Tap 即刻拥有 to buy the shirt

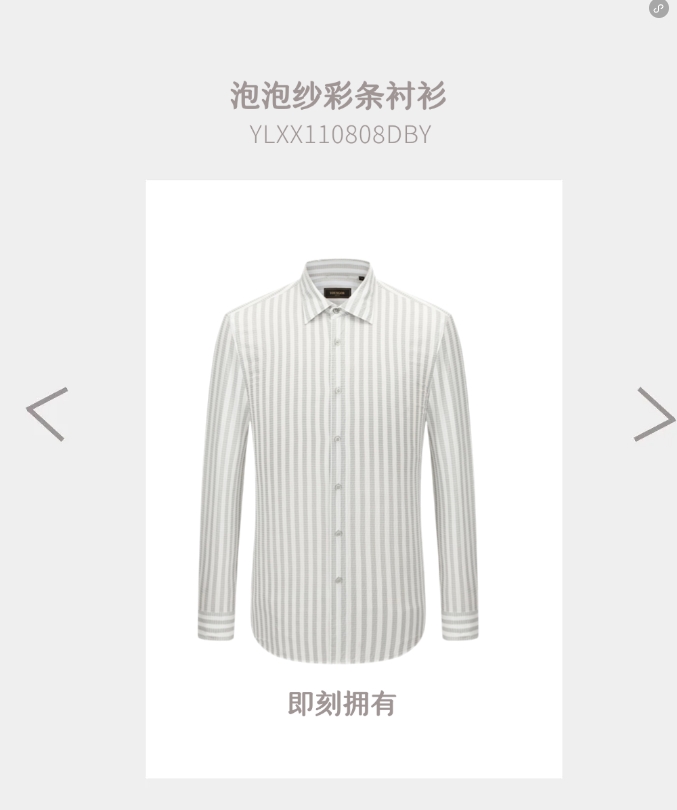tap(342, 704)
